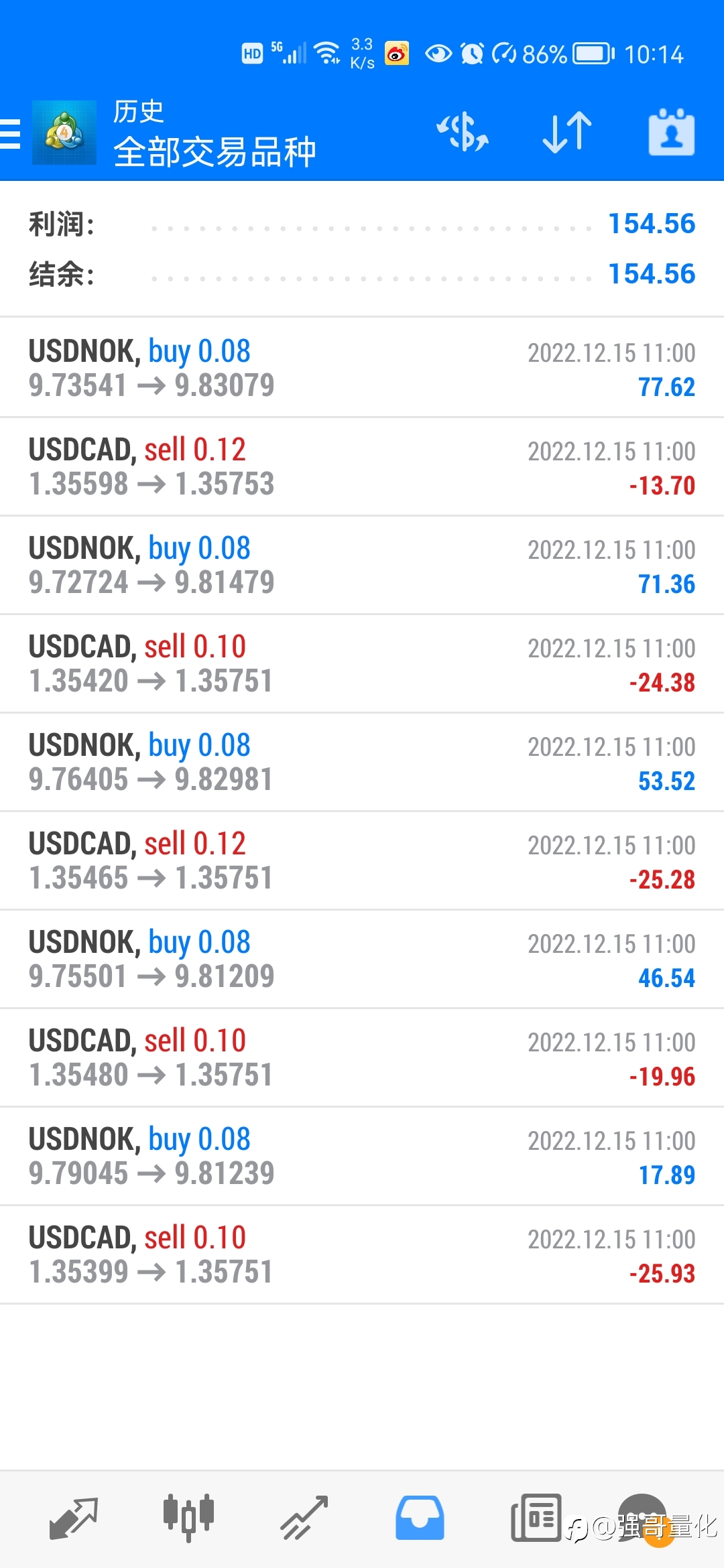Open the USDCAD trade with loss -13.70

(362, 466)
